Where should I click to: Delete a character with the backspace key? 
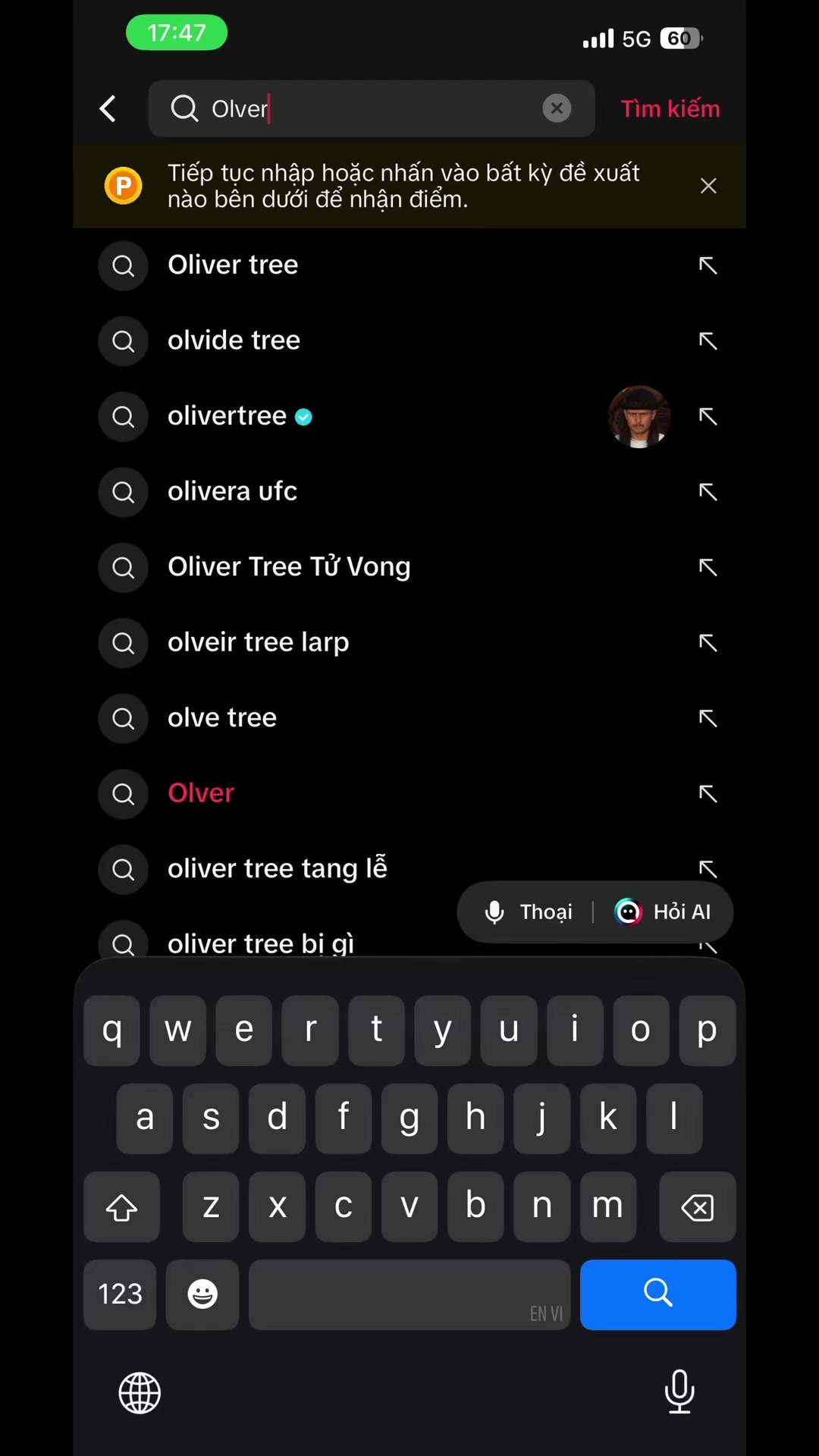coord(697,1207)
